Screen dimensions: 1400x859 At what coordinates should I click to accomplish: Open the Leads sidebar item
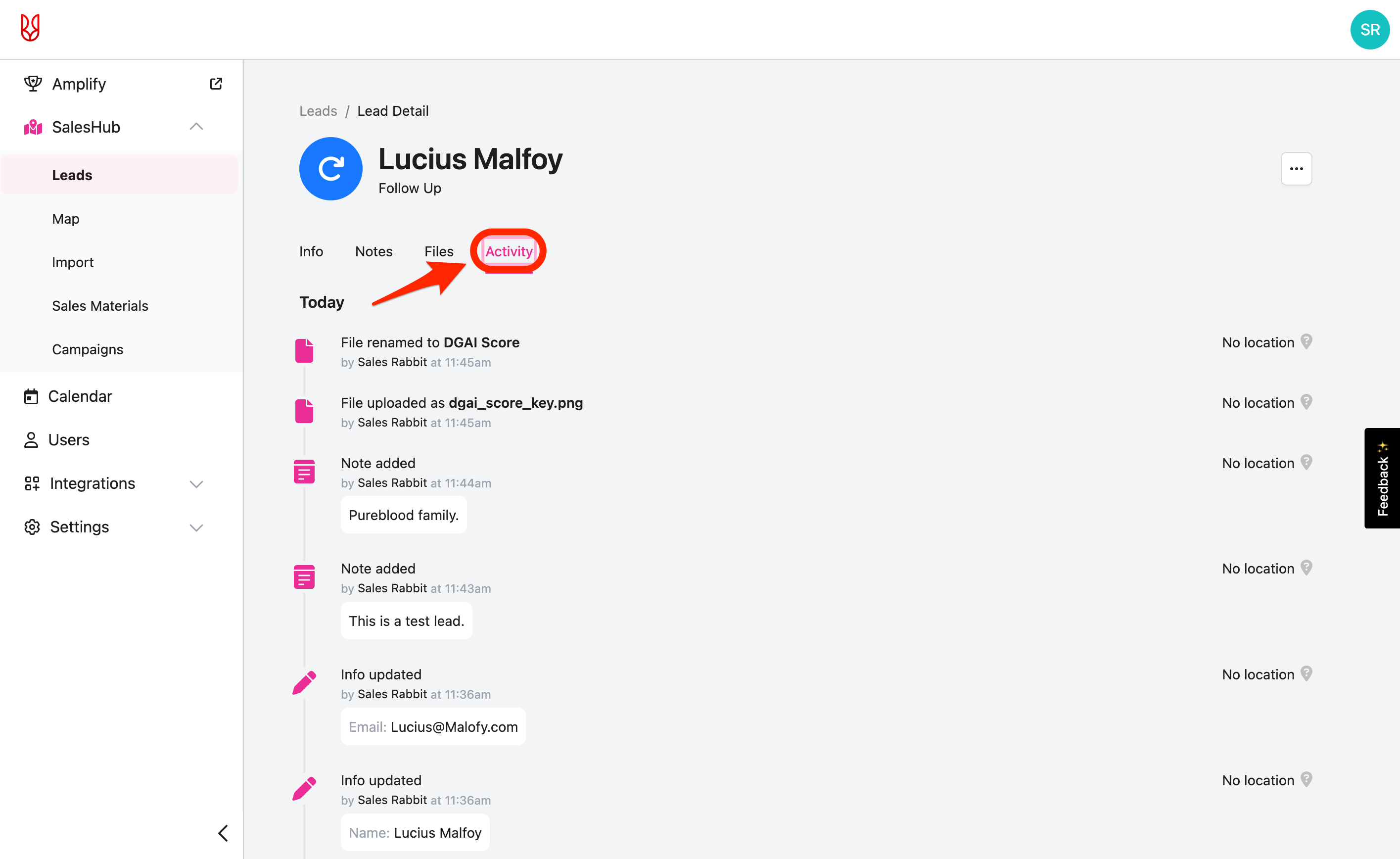pyautogui.click(x=72, y=175)
